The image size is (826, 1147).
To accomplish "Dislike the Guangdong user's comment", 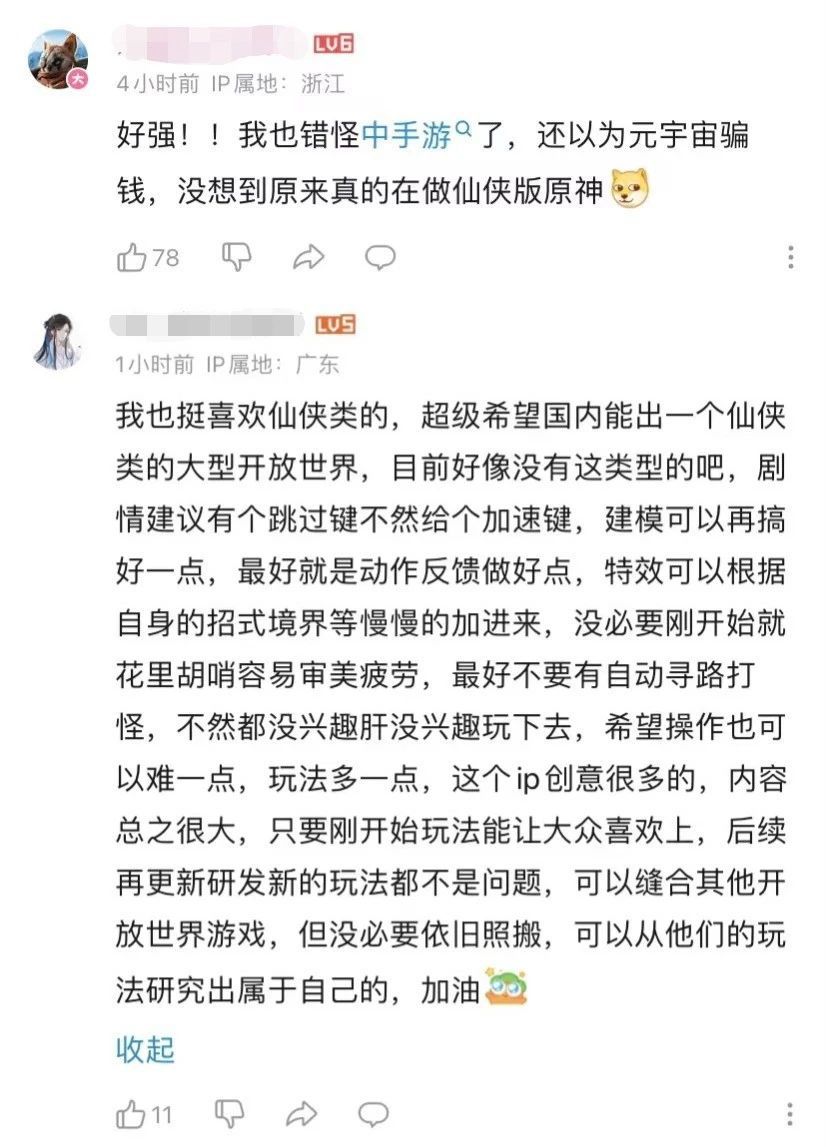I will (x=231, y=1114).
